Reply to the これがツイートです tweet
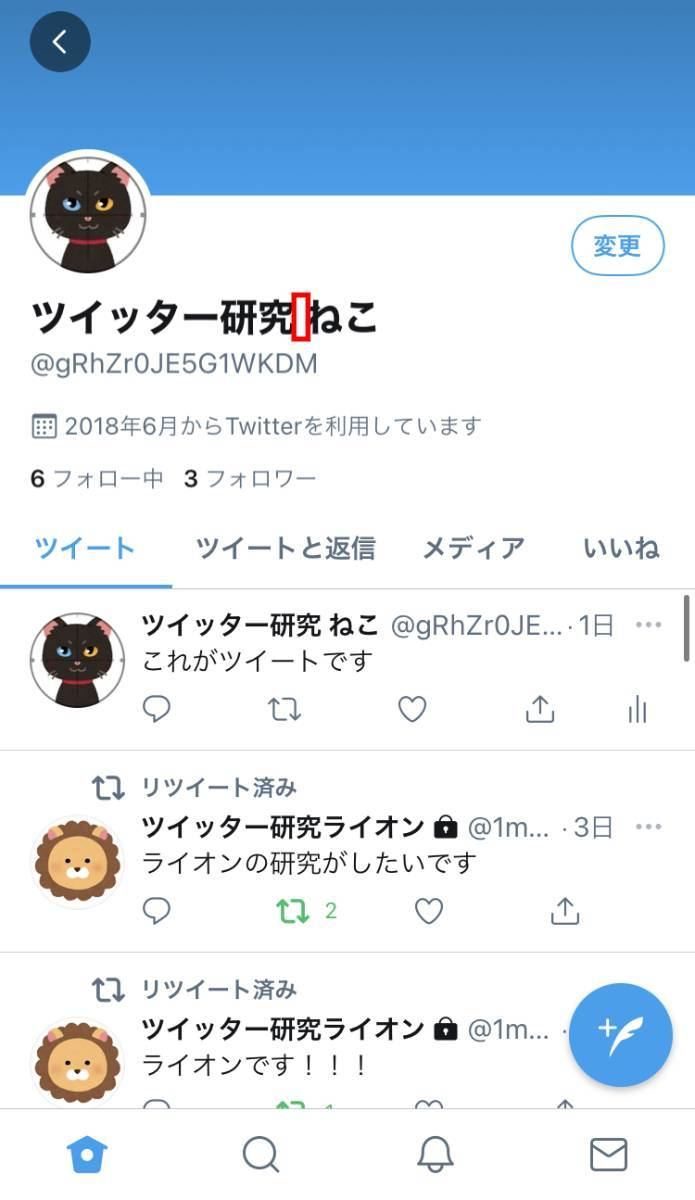 click(x=157, y=709)
